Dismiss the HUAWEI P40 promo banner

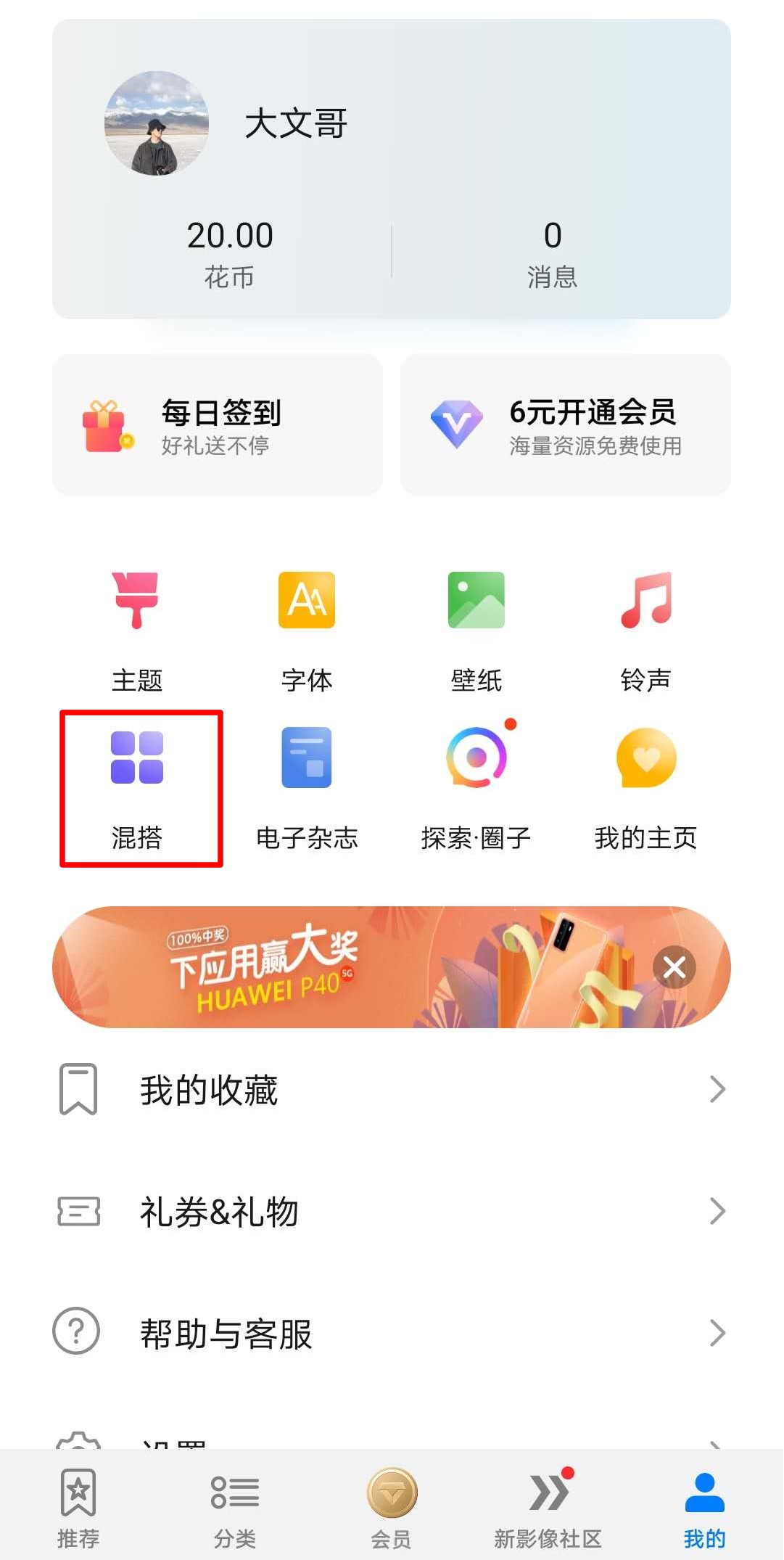[x=674, y=966]
